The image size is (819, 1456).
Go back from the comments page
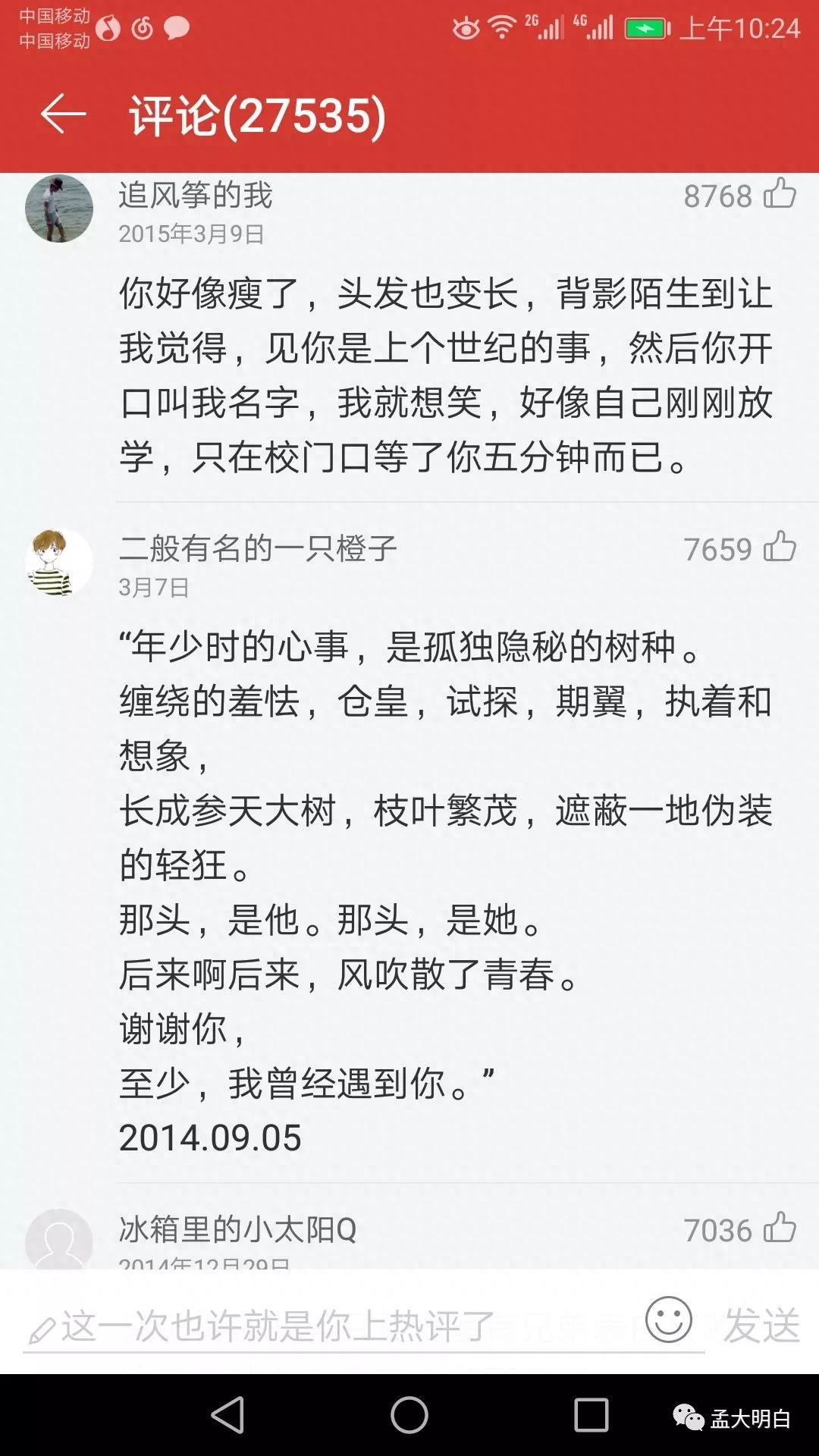tap(64, 115)
